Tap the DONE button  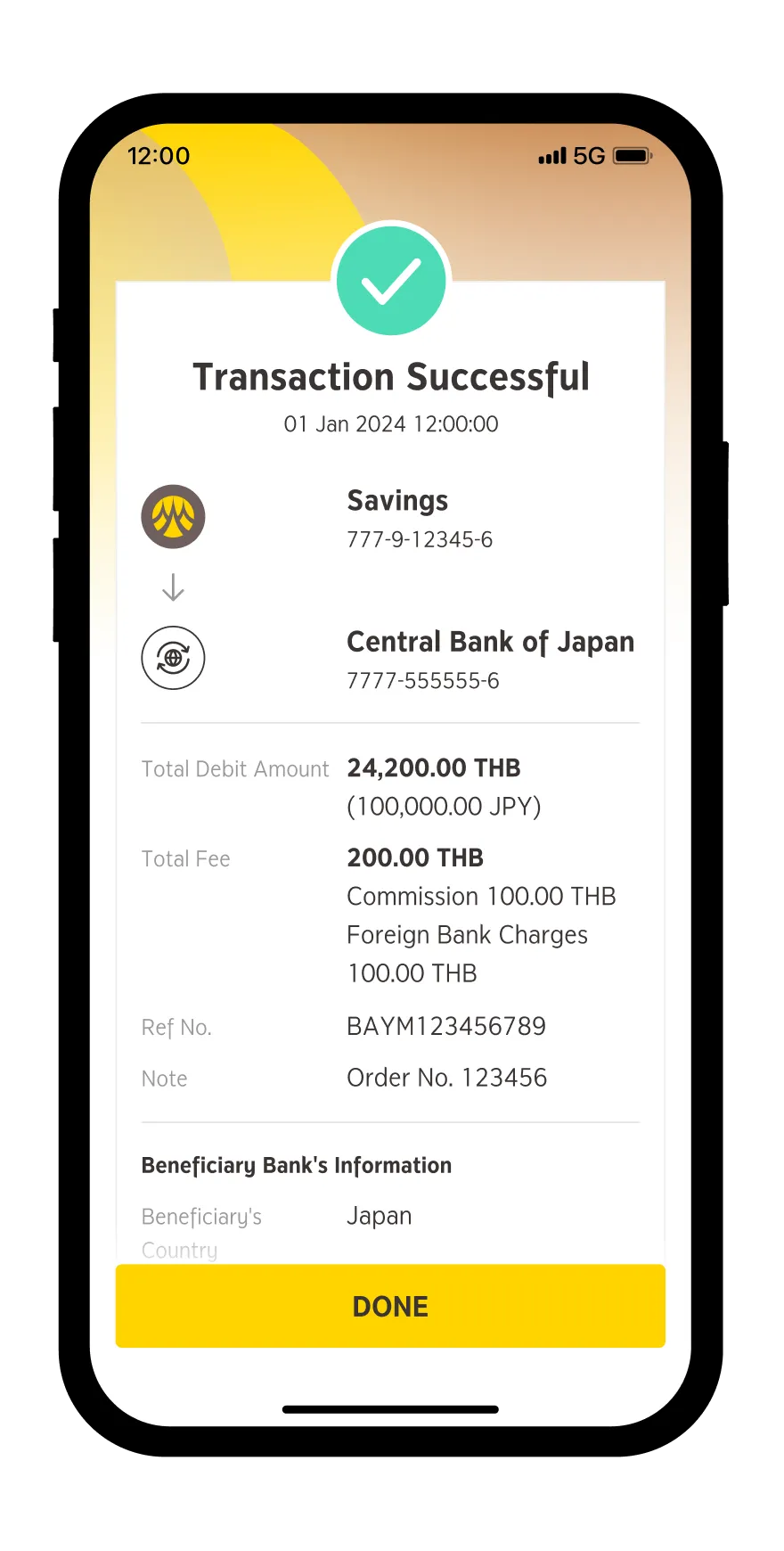(390, 1306)
